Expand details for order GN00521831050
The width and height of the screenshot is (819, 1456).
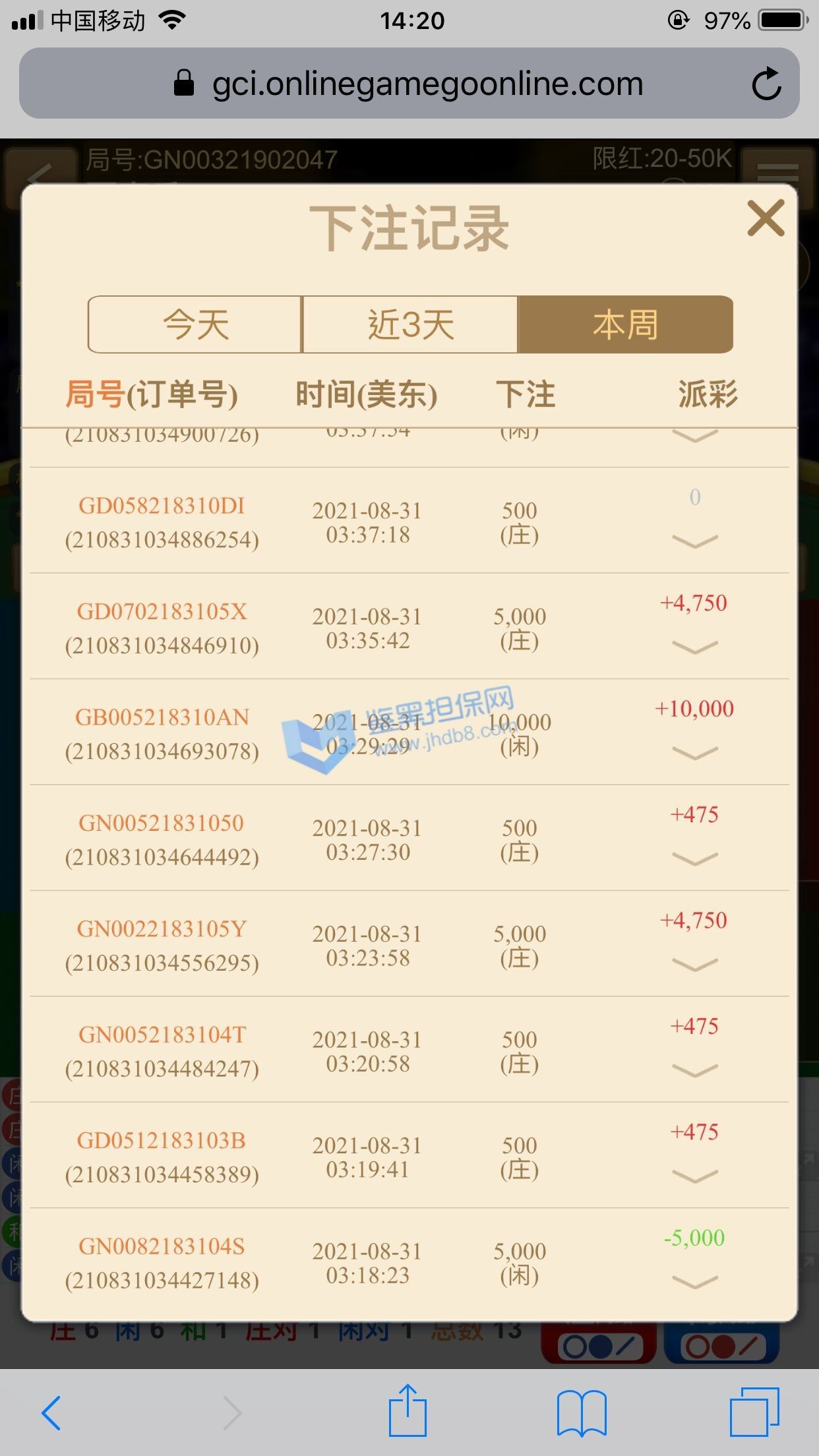[694, 859]
